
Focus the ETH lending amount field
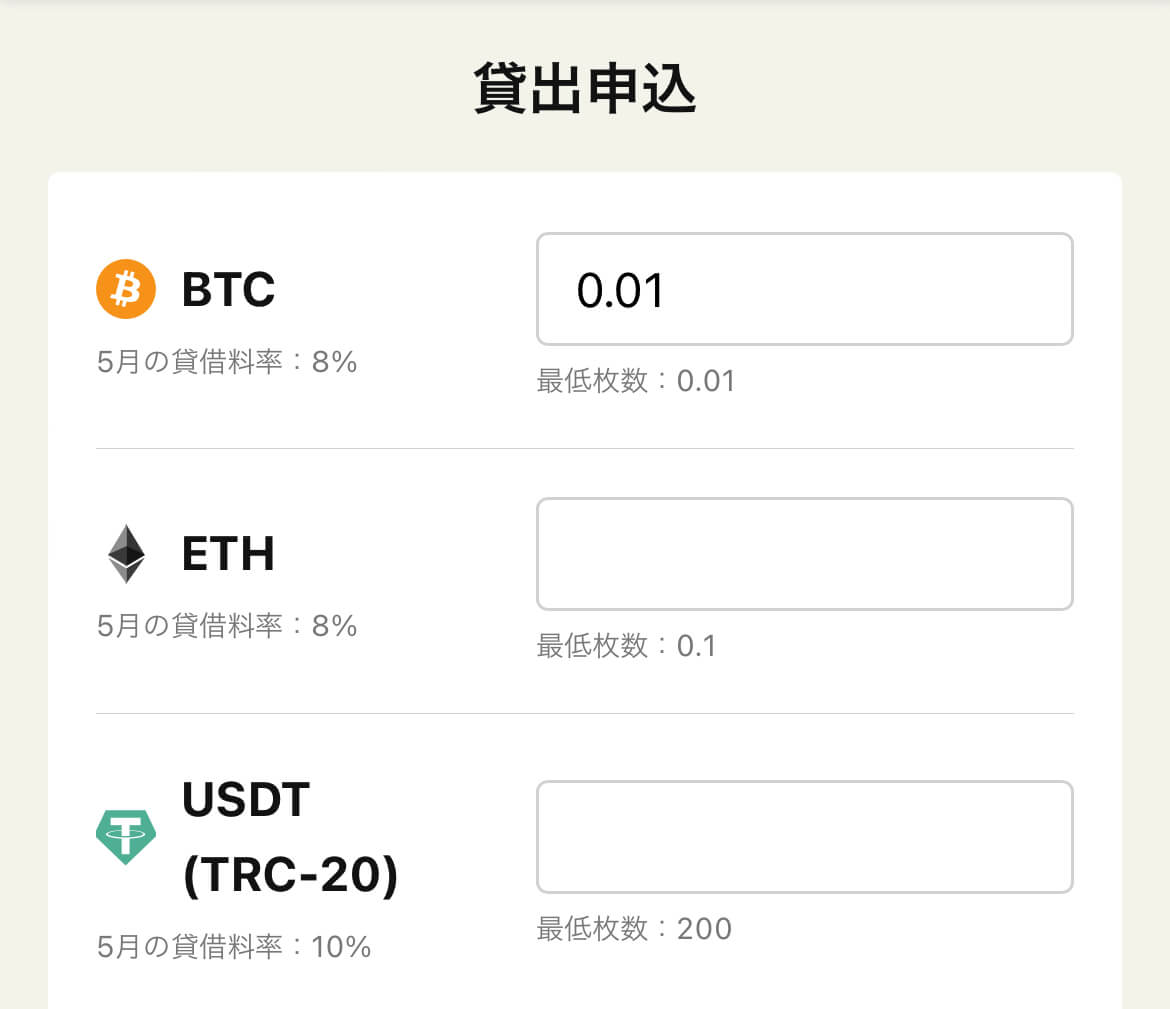pyautogui.click(x=804, y=554)
